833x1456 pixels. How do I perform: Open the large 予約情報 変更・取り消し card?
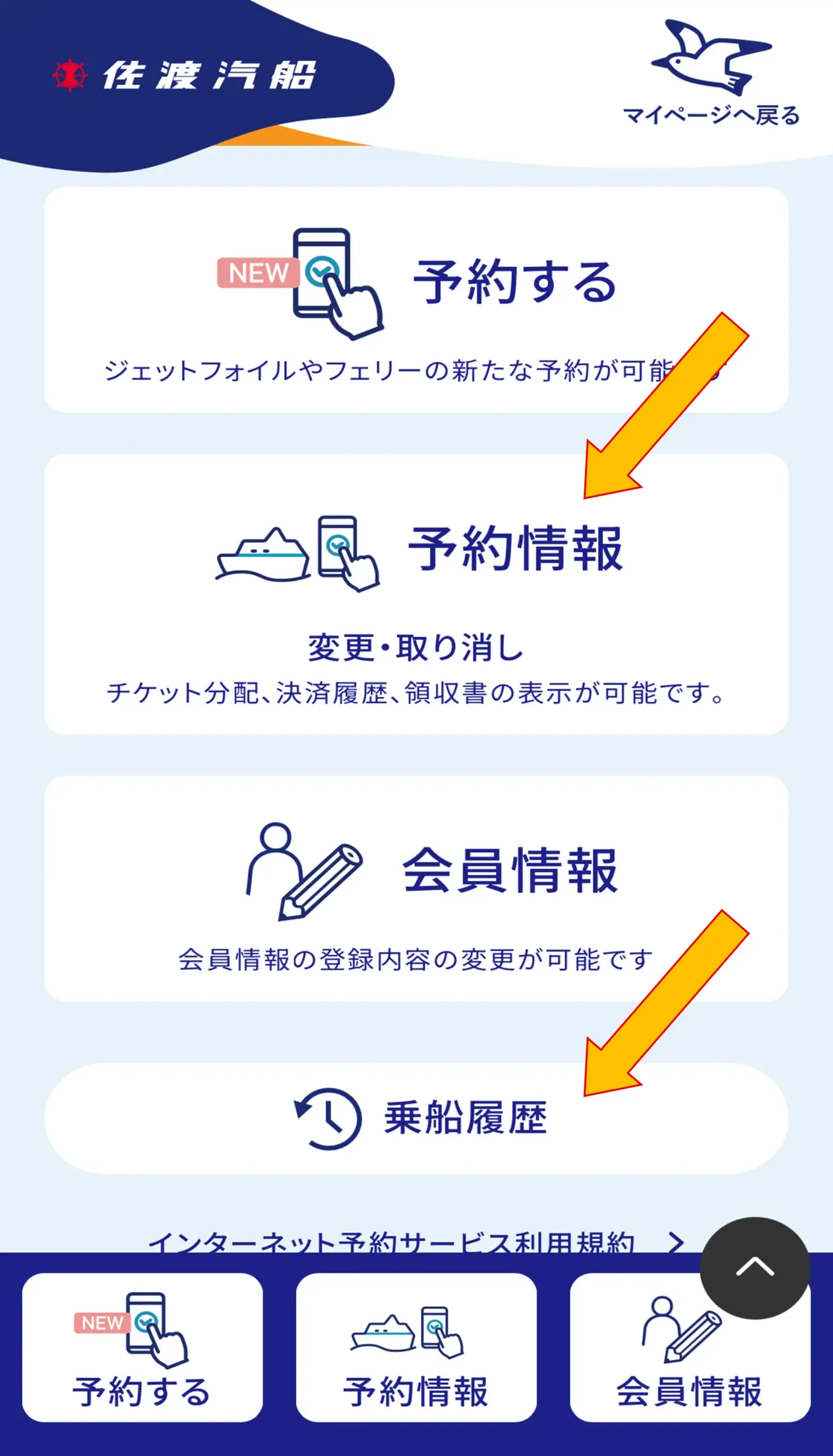coord(416,594)
